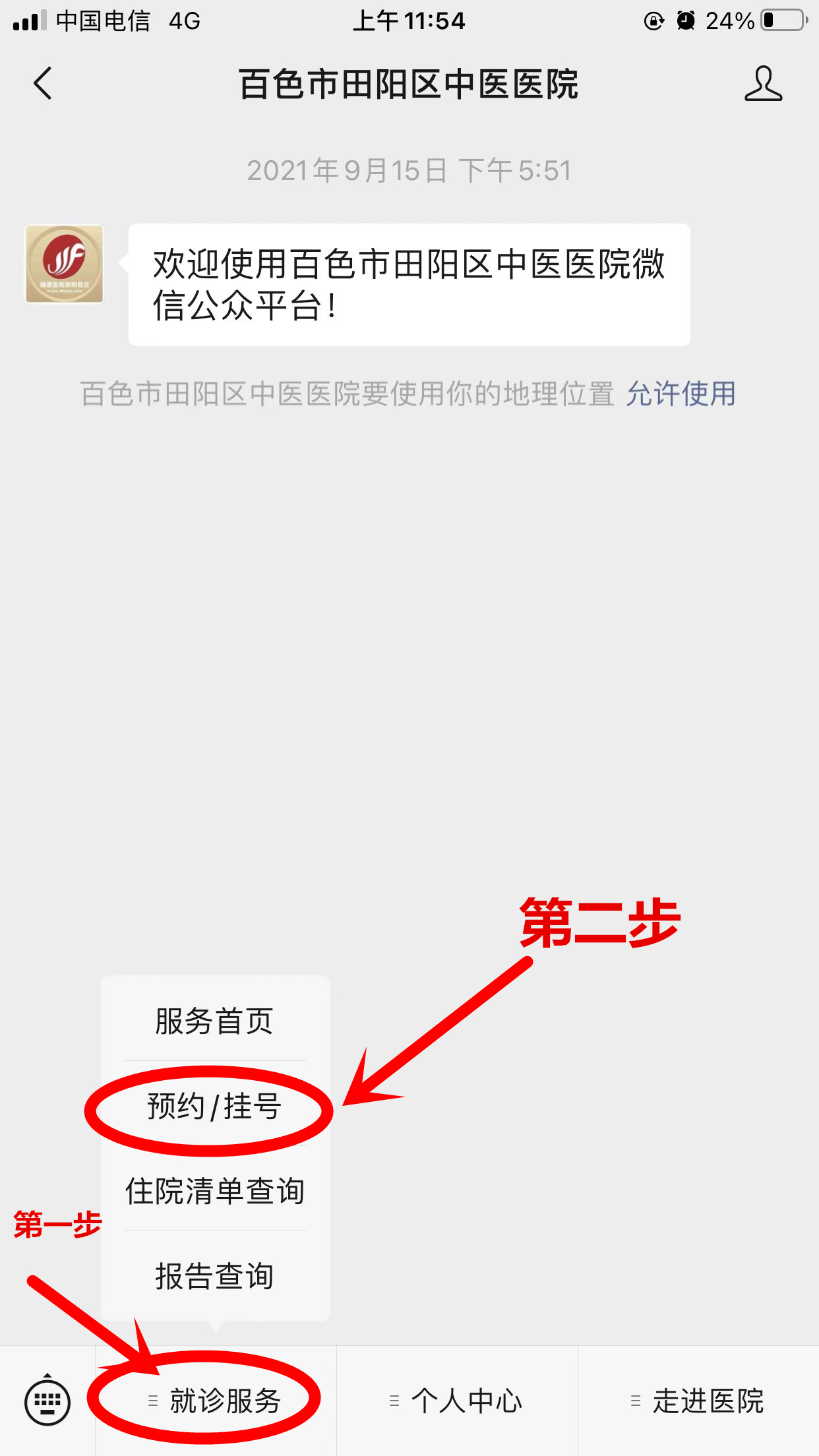
Task: Select 预约/挂号 to book an appointment
Action: [215, 1106]
